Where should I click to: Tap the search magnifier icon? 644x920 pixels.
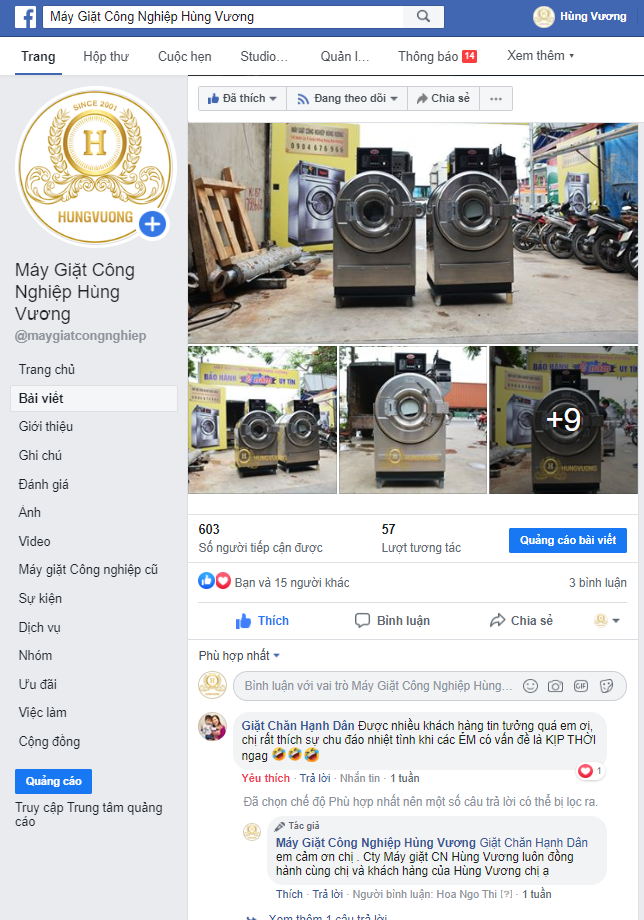point(424,16)
